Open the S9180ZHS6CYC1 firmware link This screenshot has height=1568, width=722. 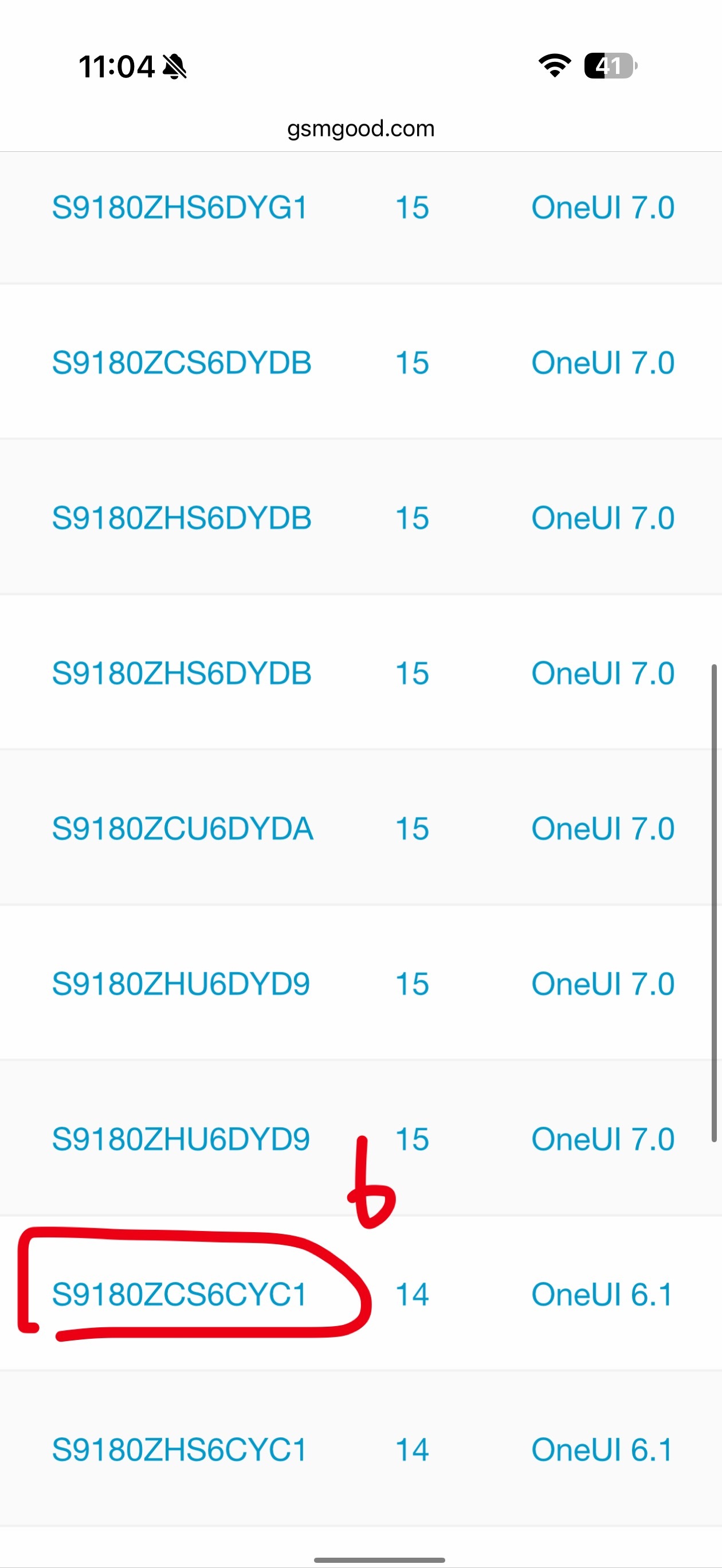pos(179,1449)
